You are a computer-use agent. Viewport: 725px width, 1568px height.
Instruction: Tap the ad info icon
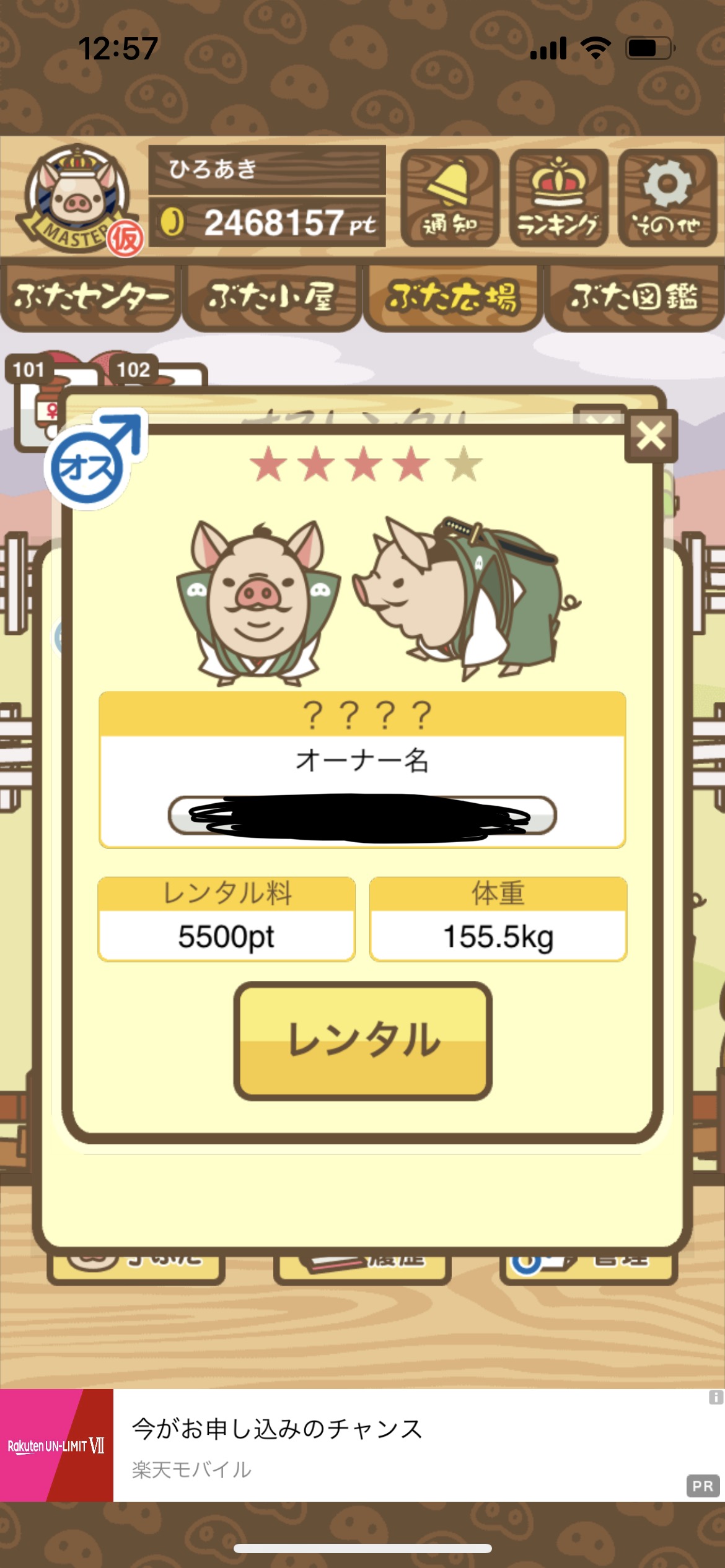716,1397
